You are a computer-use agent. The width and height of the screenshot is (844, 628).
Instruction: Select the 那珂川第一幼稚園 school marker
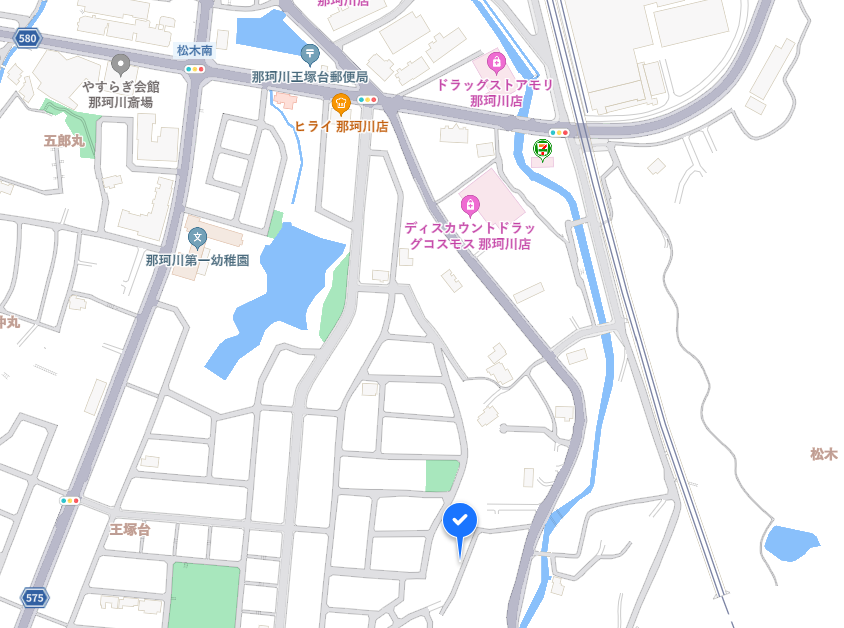pos(197,238)
